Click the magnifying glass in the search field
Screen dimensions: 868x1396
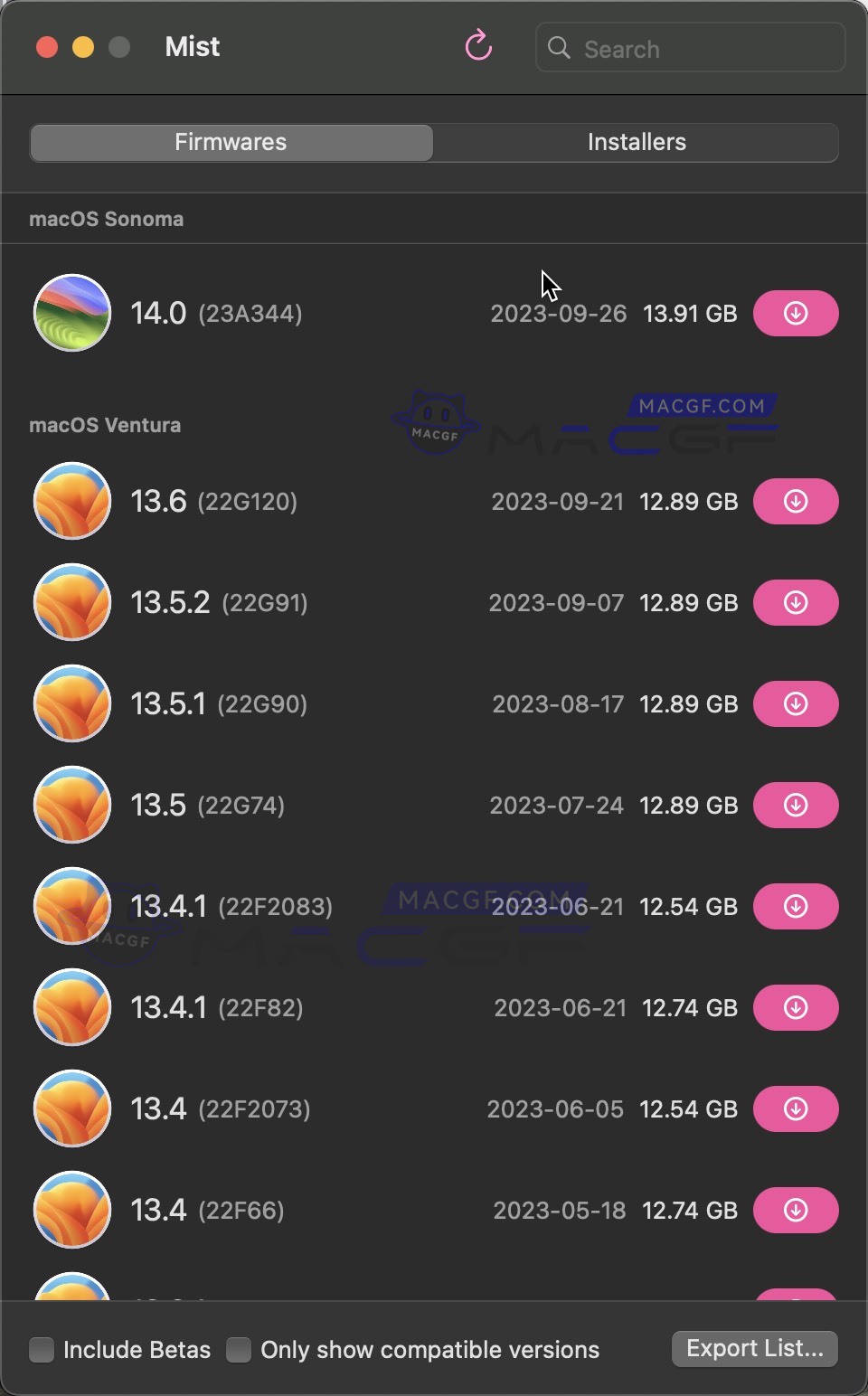click(x=558, y=48)
